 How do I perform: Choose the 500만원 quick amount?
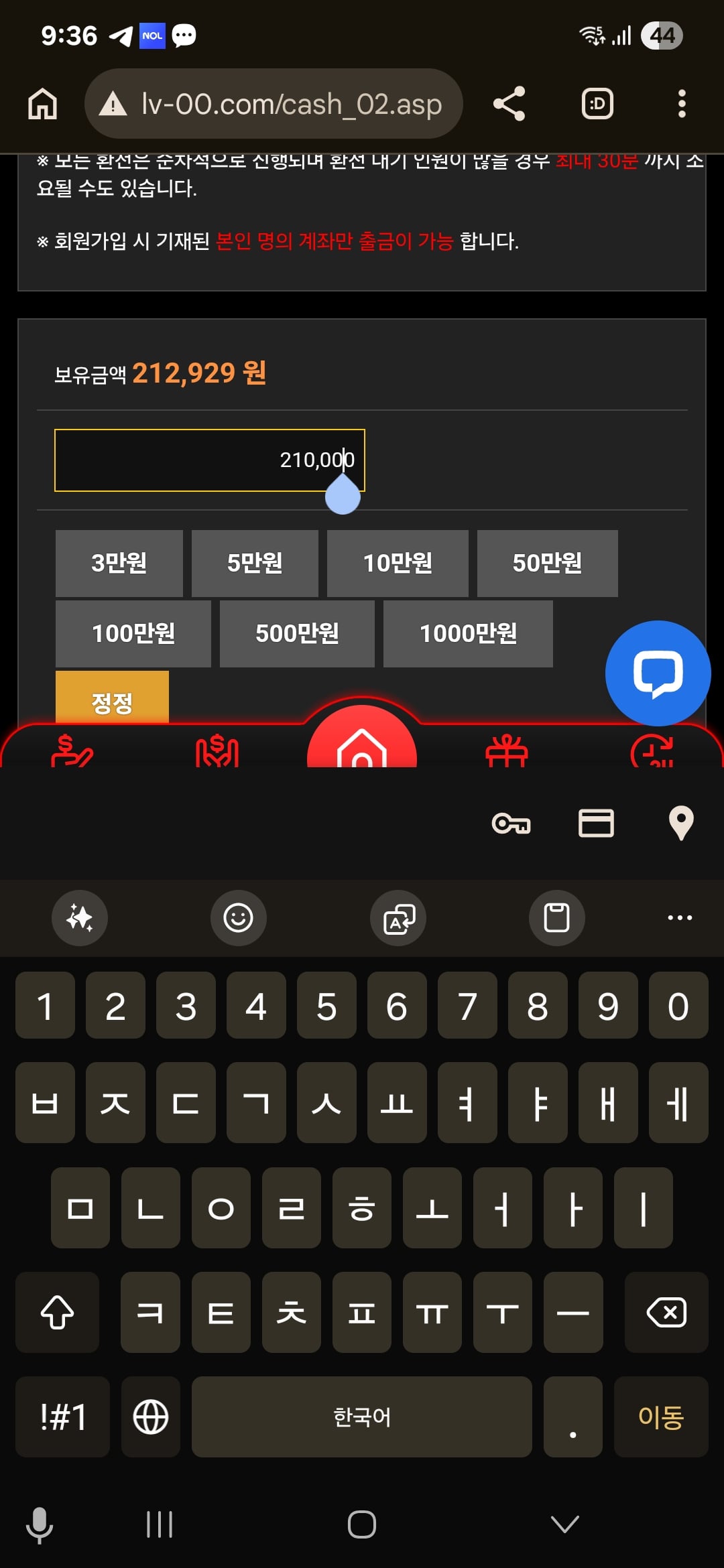[x=297, y=633]
